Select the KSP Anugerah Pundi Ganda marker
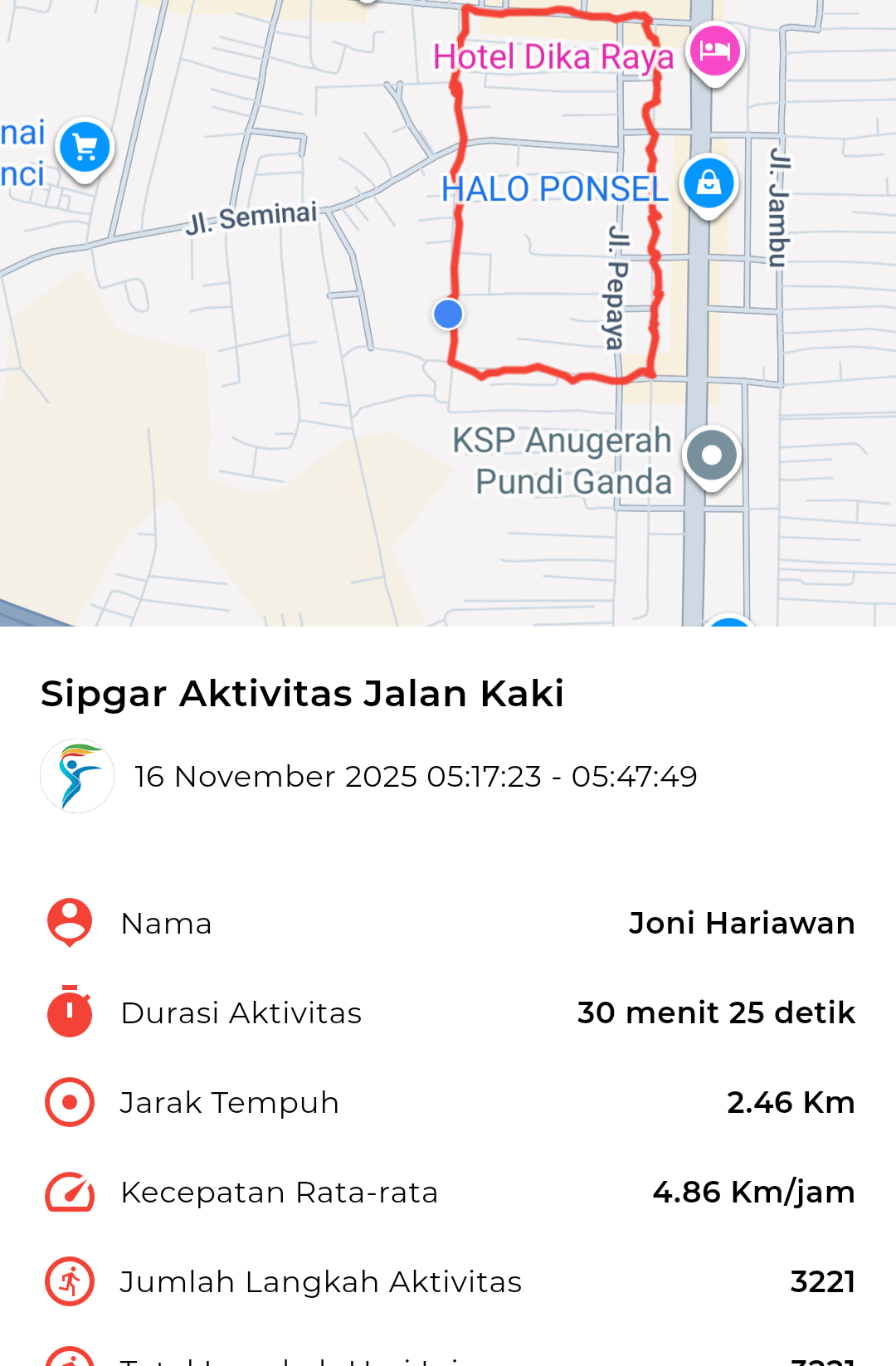The width and height of the screenshot is (896, 1366). pyautogui.click(x=711, y=455)
